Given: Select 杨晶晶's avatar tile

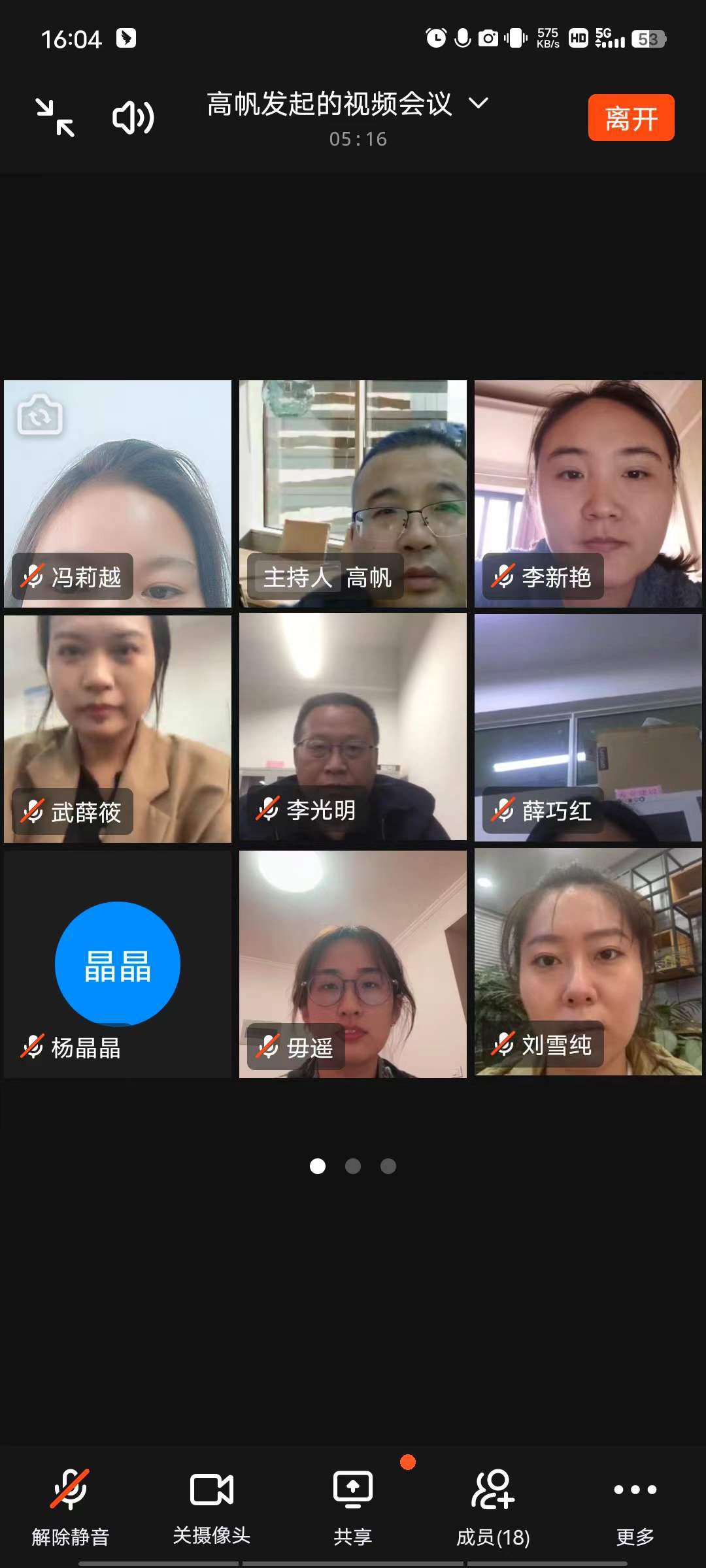Looking at the screenshot, I should coord(118,964).
